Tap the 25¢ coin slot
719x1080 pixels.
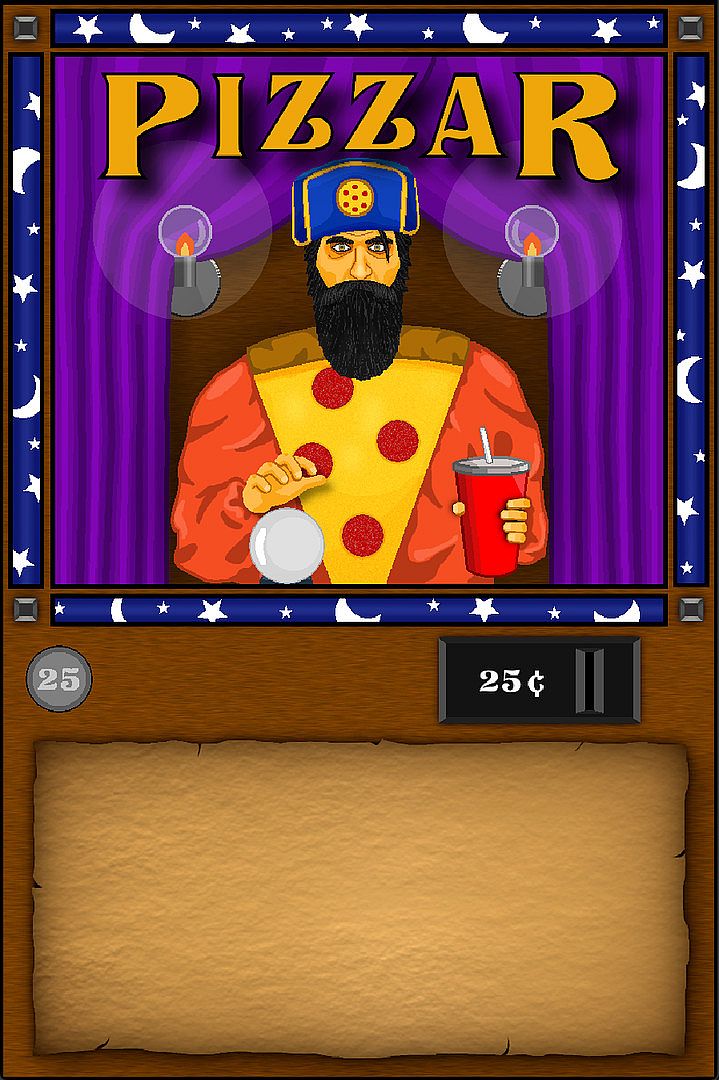pyautogui.click(x=595, y=681)
